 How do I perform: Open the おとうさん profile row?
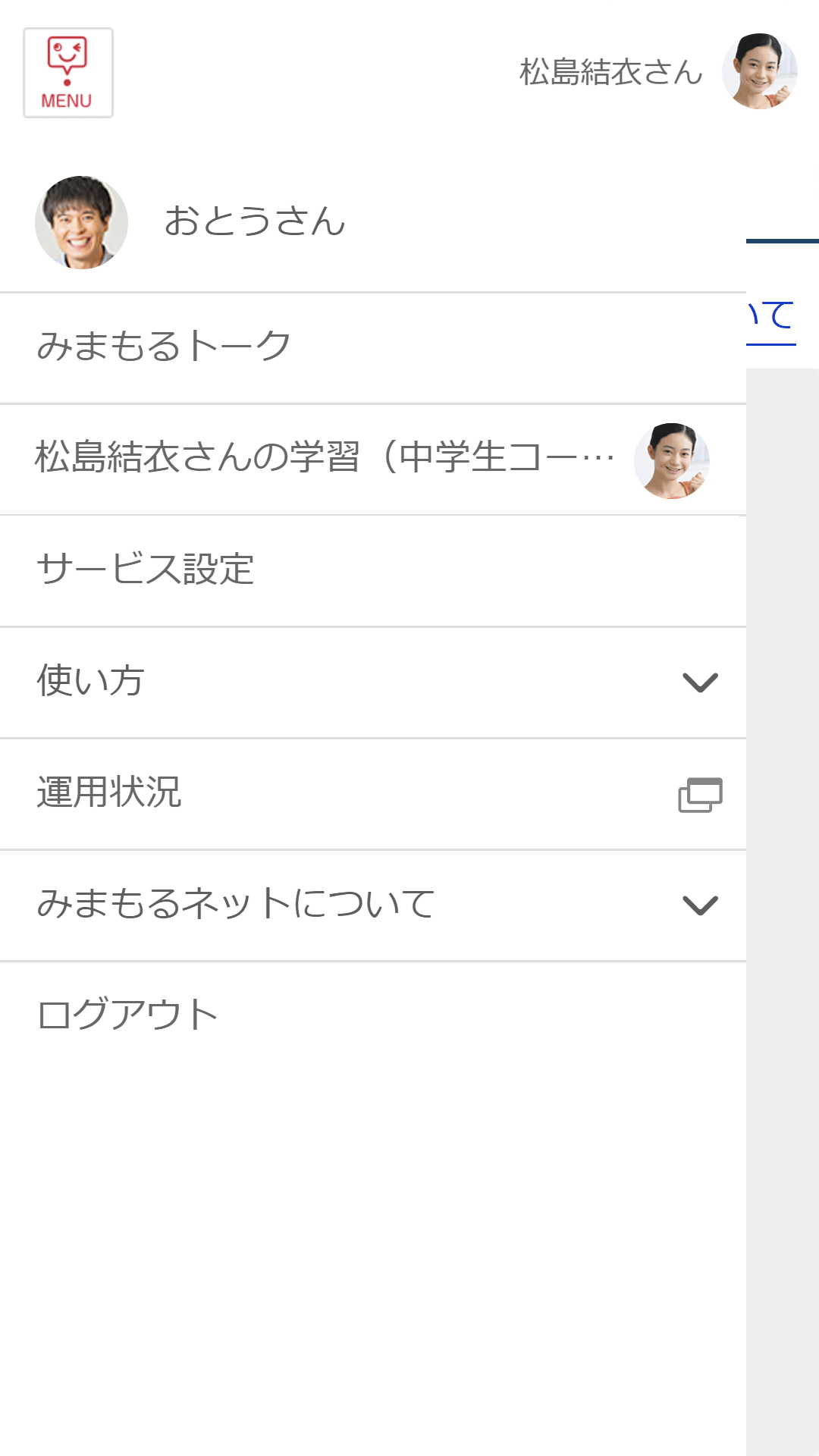tap(373, 222)
